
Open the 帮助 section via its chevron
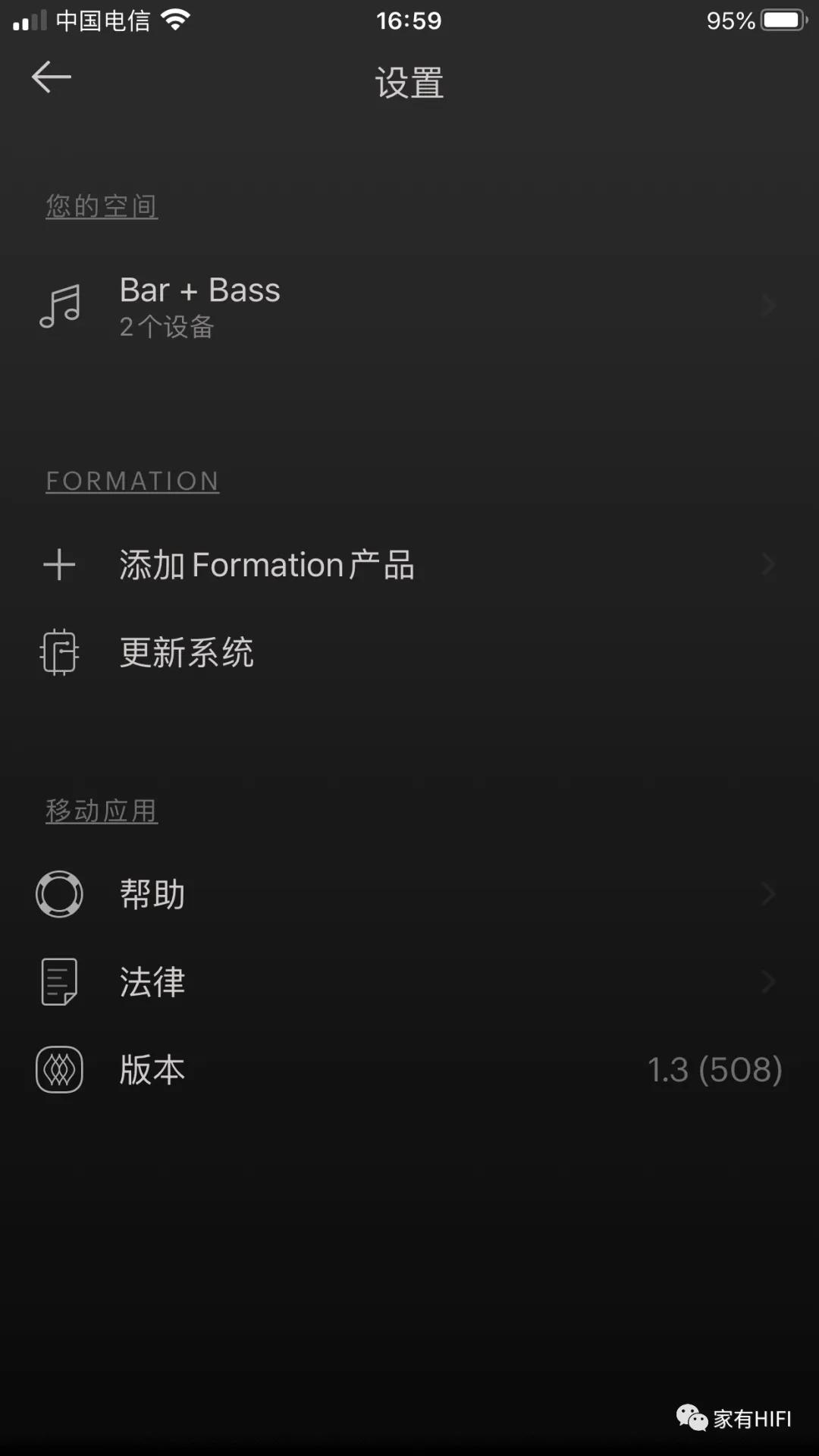click(768, 893)
